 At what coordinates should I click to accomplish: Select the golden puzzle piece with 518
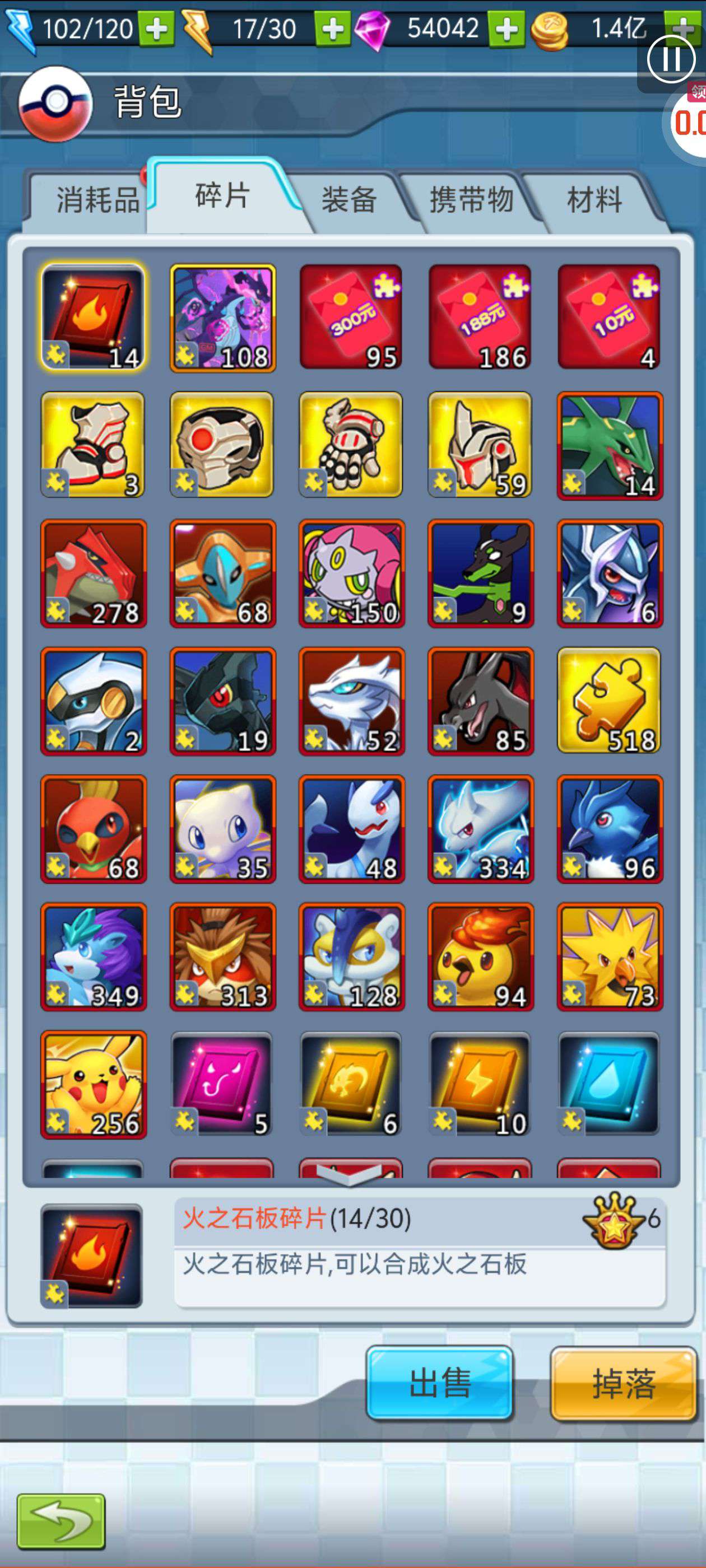(x=609, y=701)
